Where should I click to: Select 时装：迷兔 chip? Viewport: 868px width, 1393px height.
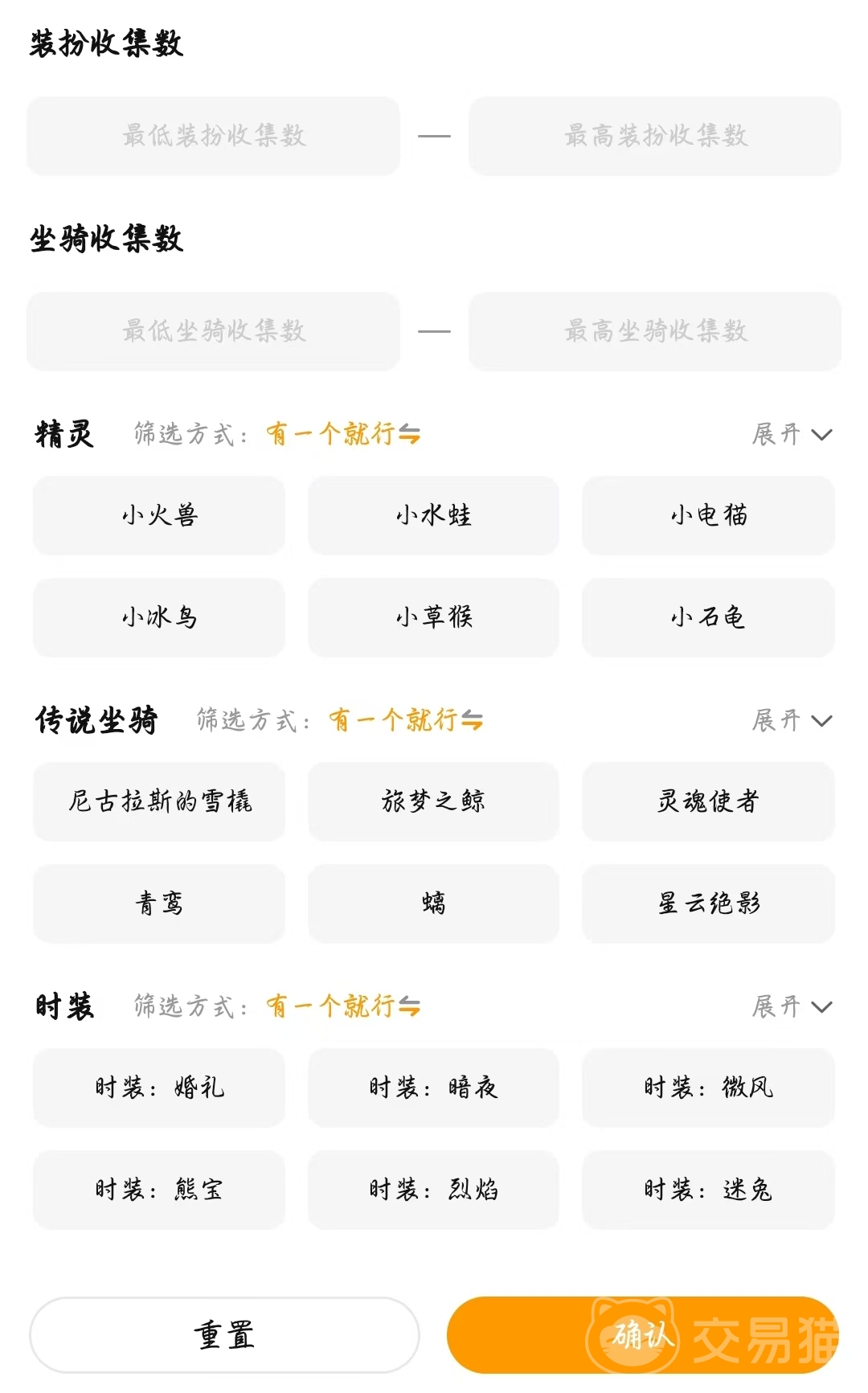708,1190
